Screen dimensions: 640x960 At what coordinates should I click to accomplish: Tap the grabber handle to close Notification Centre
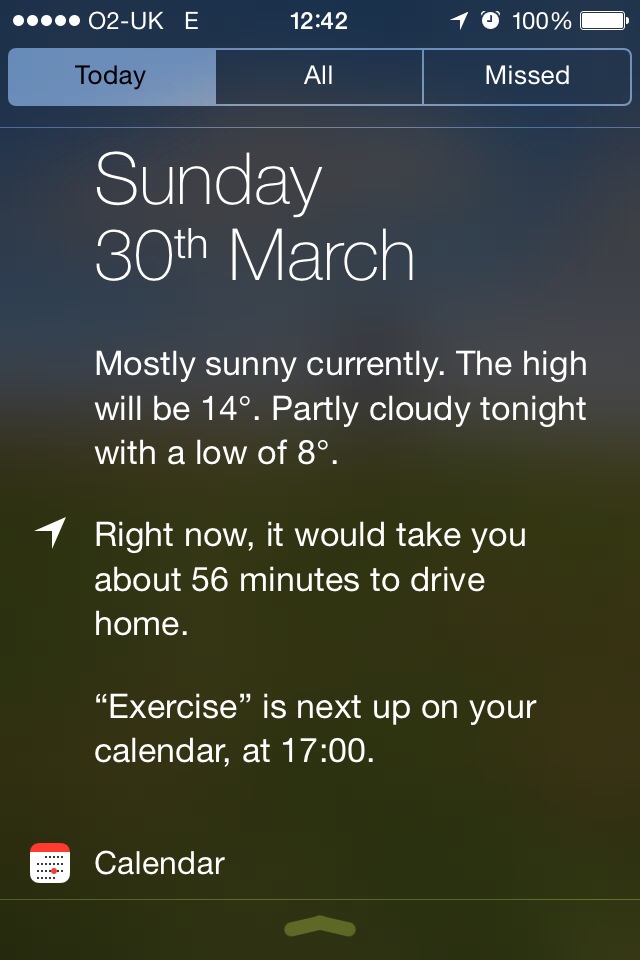320,928
